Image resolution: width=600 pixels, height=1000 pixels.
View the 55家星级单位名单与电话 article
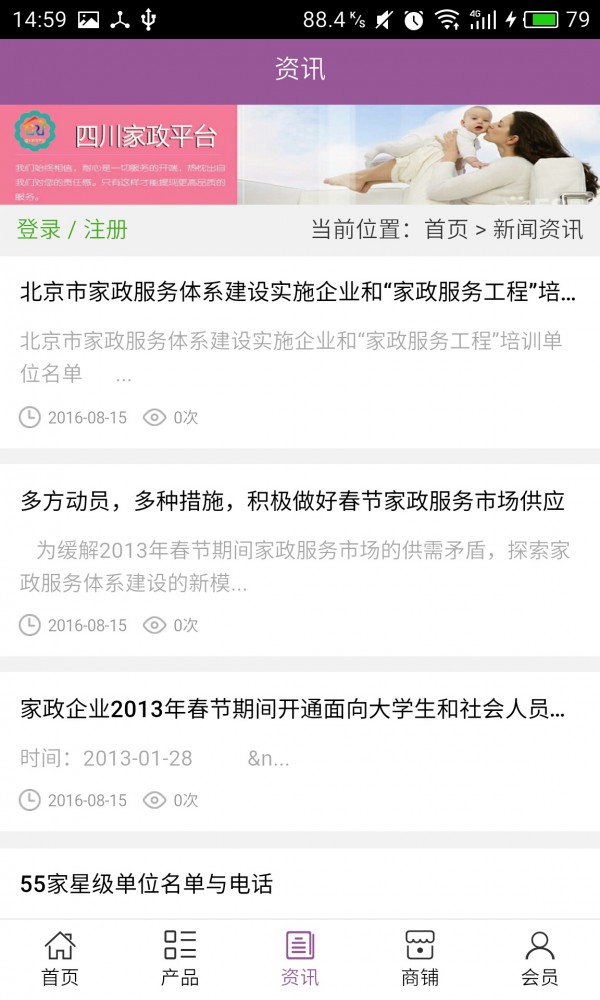coord(147,884)
